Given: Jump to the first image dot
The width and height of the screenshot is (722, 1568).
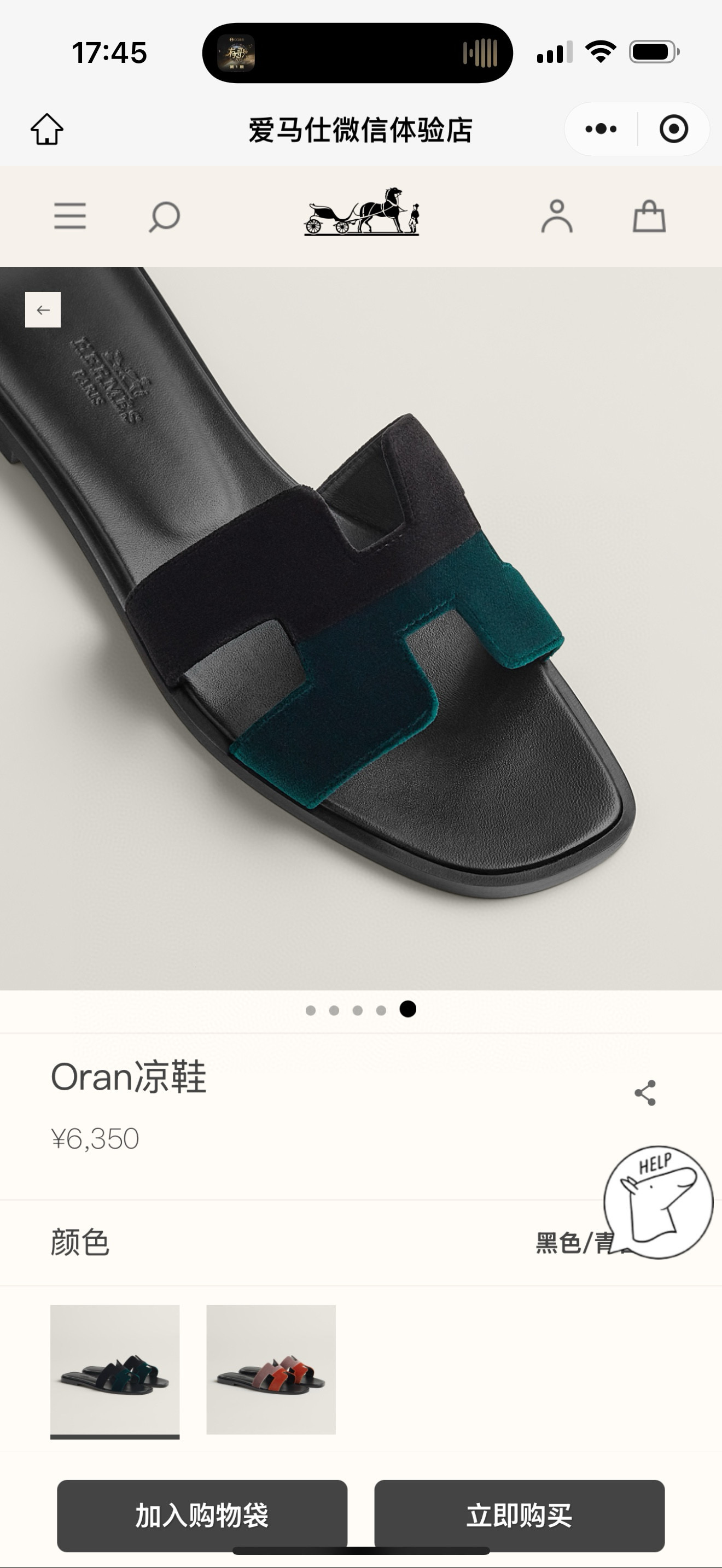Looking at the screenshot, I should coord(311,1010).
